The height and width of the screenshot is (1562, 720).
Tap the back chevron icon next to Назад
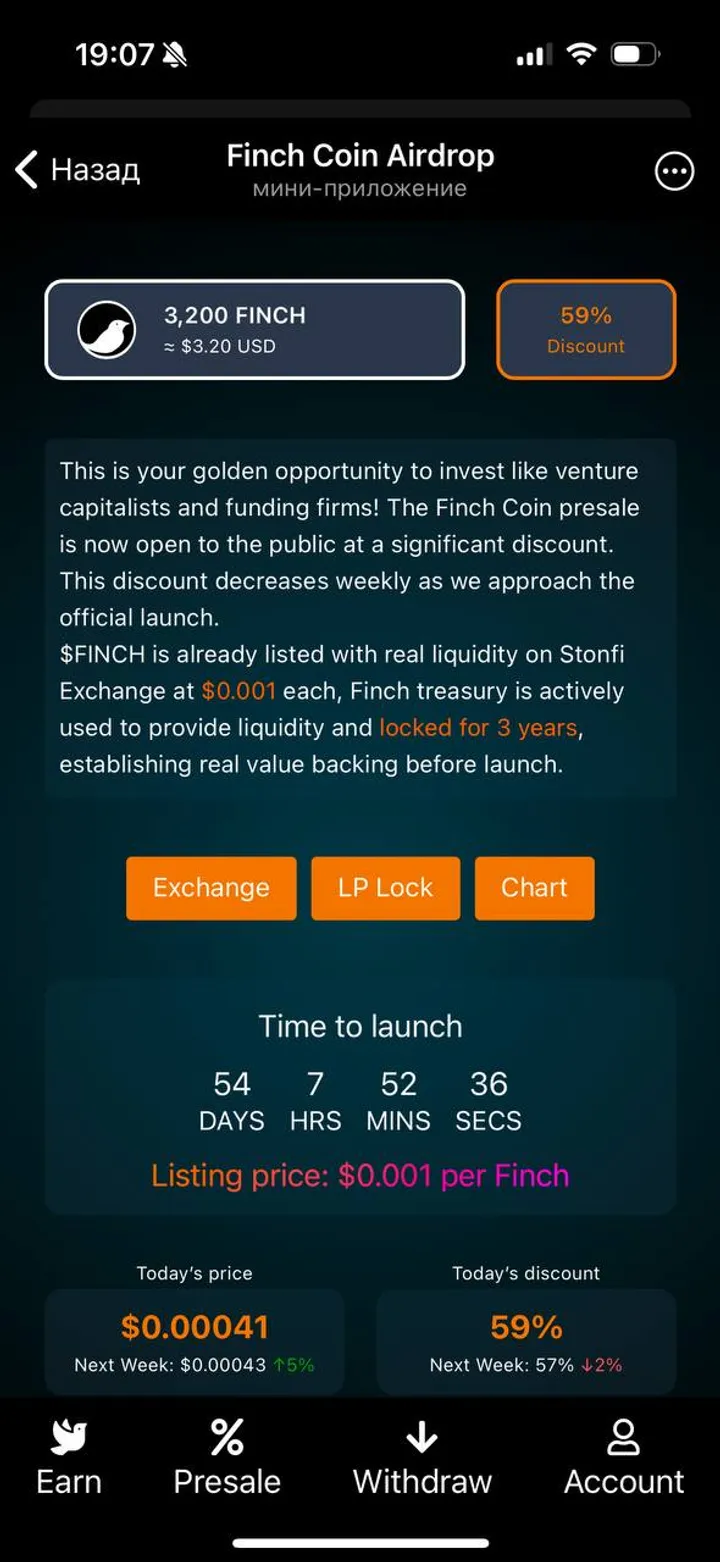click(x=26, y=169)
